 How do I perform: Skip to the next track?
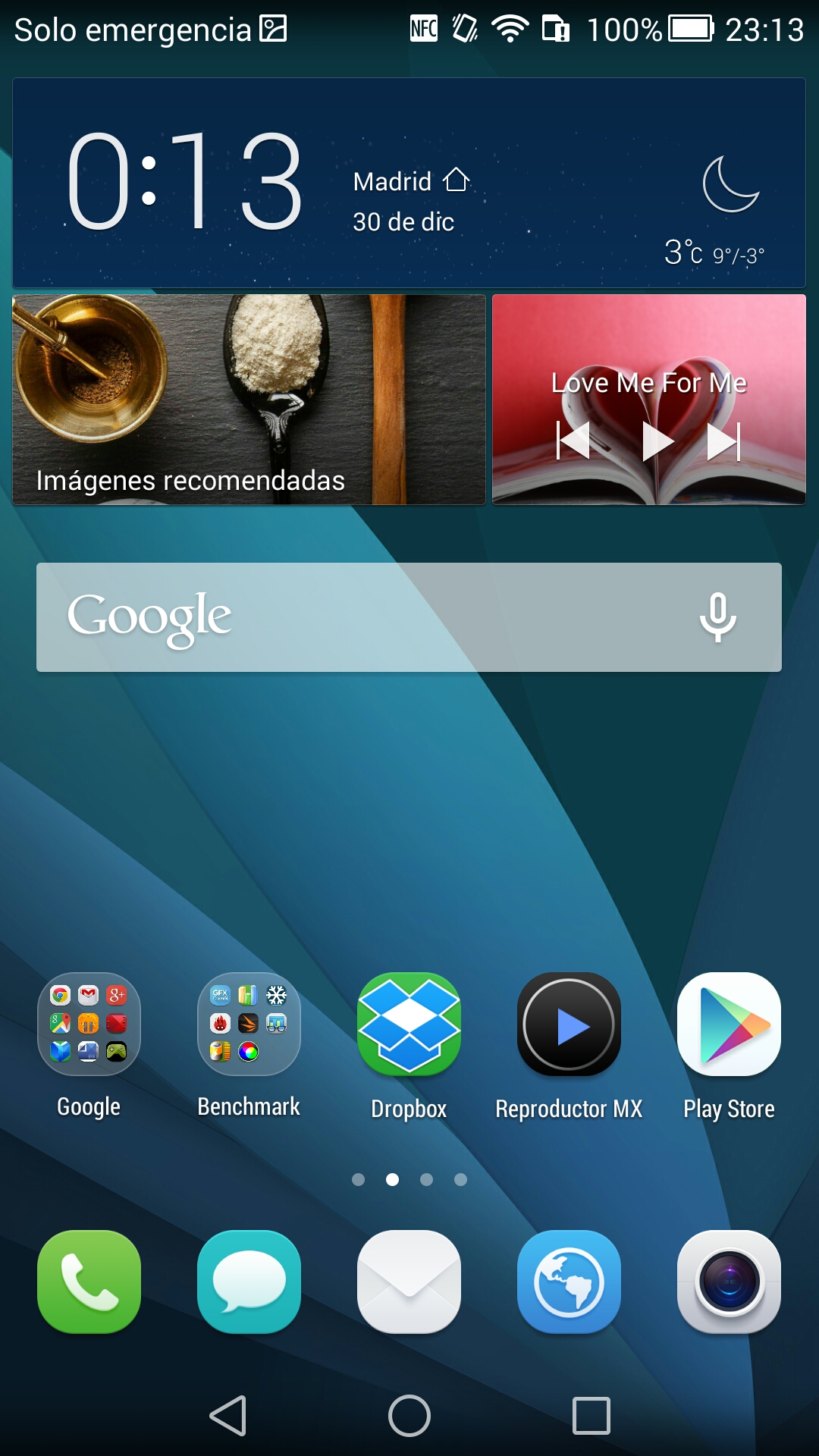click(x=723, y=441)
